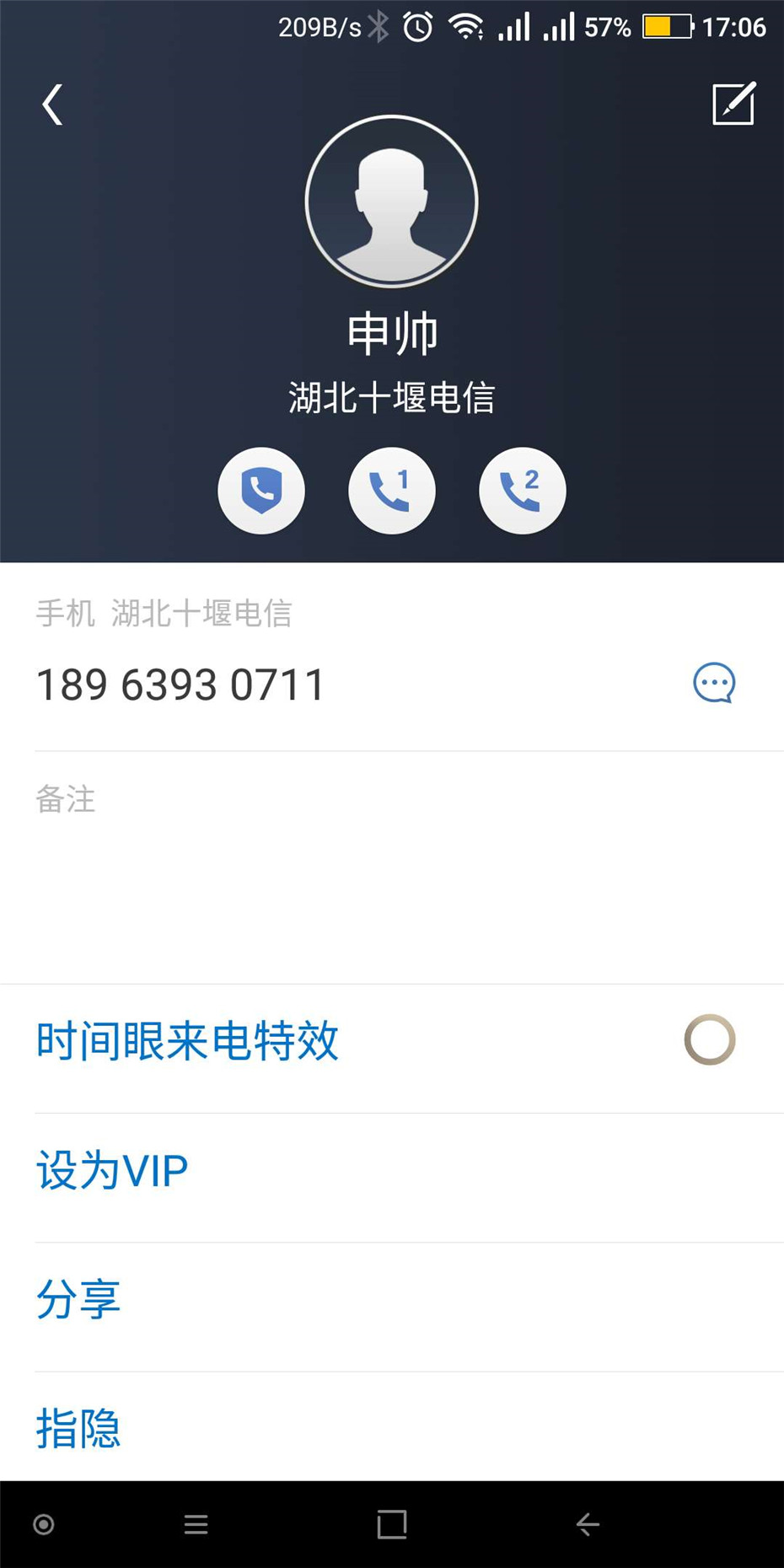This screenshot has width=784, height=1568.
Task: Select 设为VIP for this contact
Action: (112, 1170)
